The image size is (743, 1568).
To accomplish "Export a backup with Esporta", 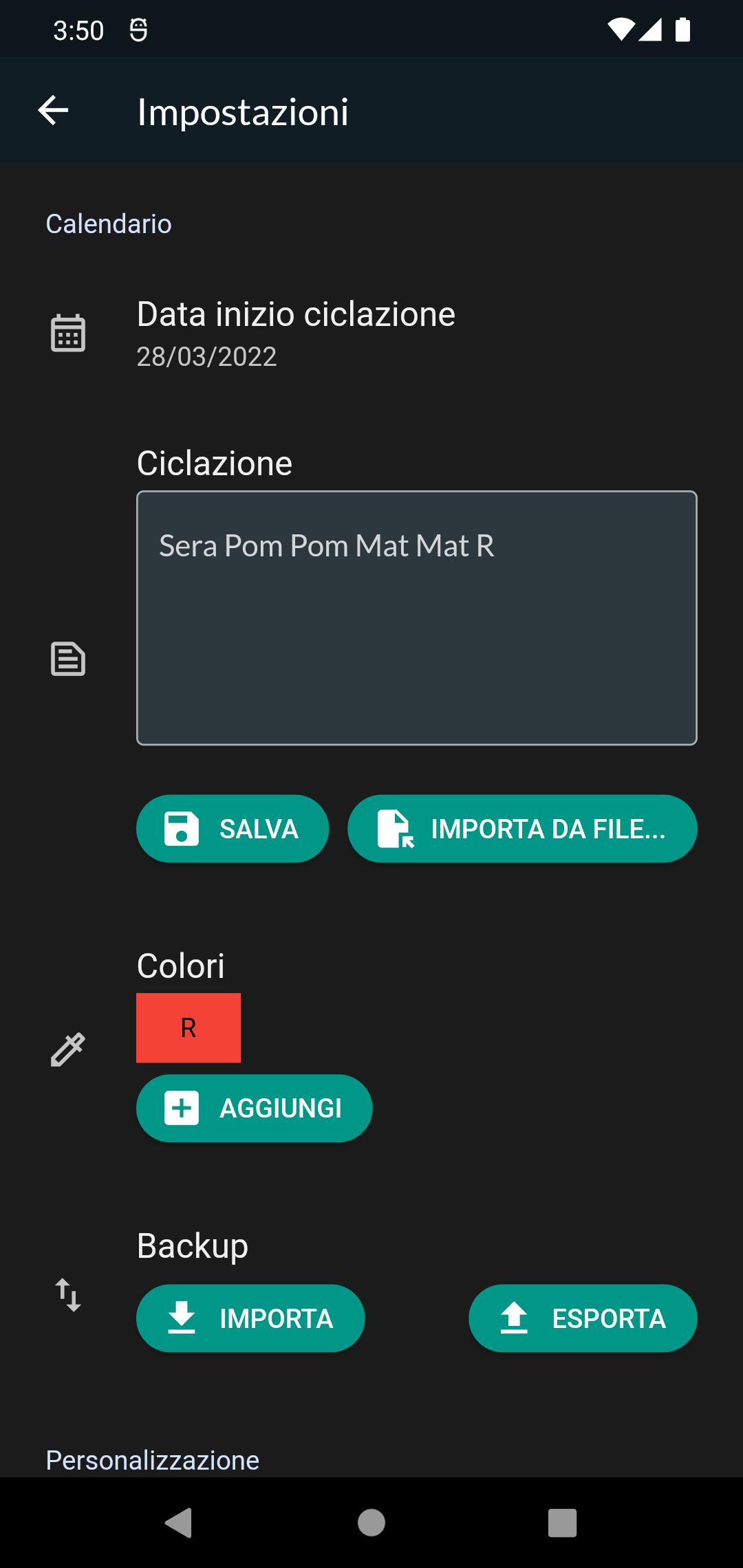I will click(583, 1318).
